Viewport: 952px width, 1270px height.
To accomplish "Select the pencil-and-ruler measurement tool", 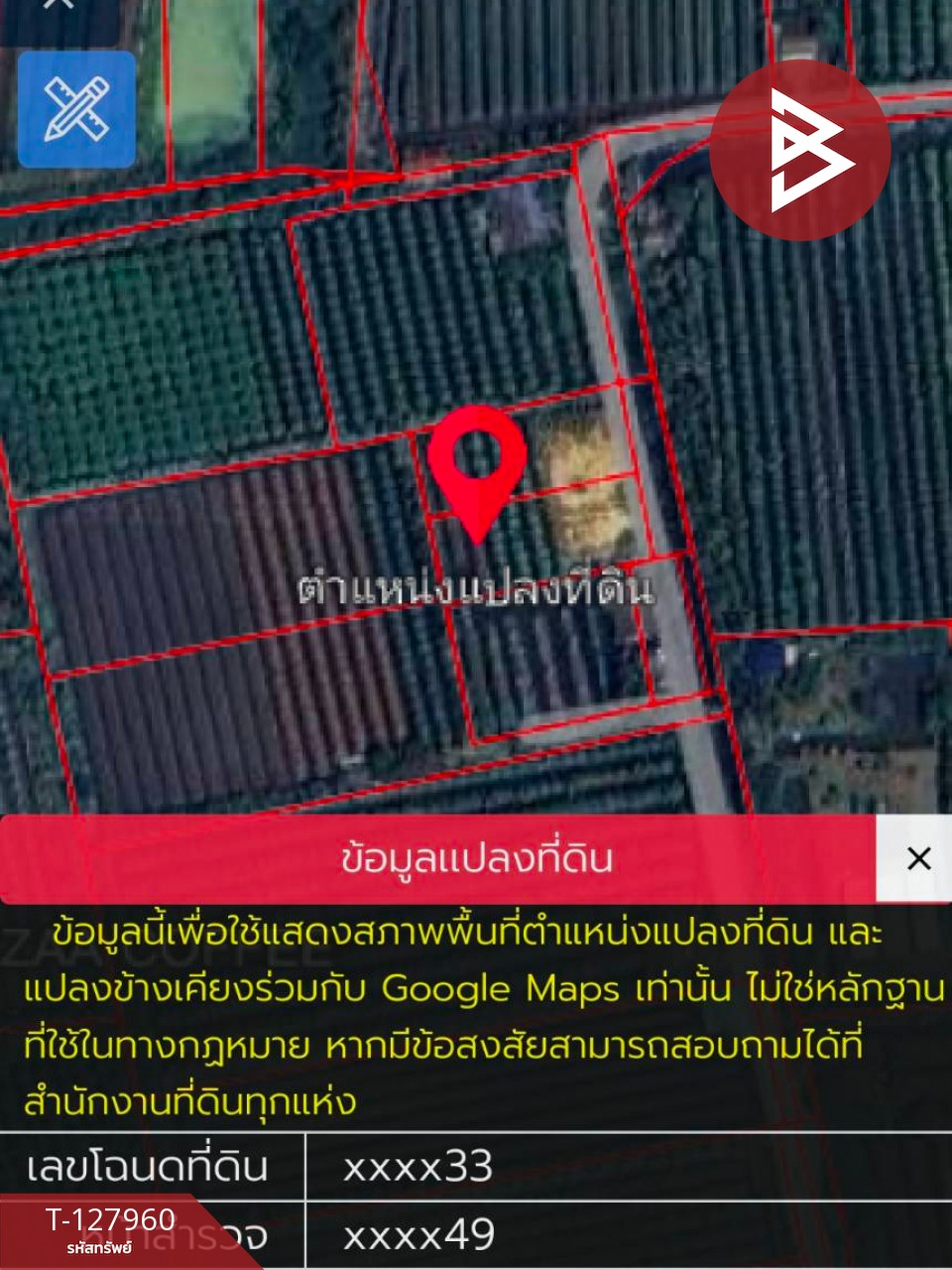I will tap(76, 109).
